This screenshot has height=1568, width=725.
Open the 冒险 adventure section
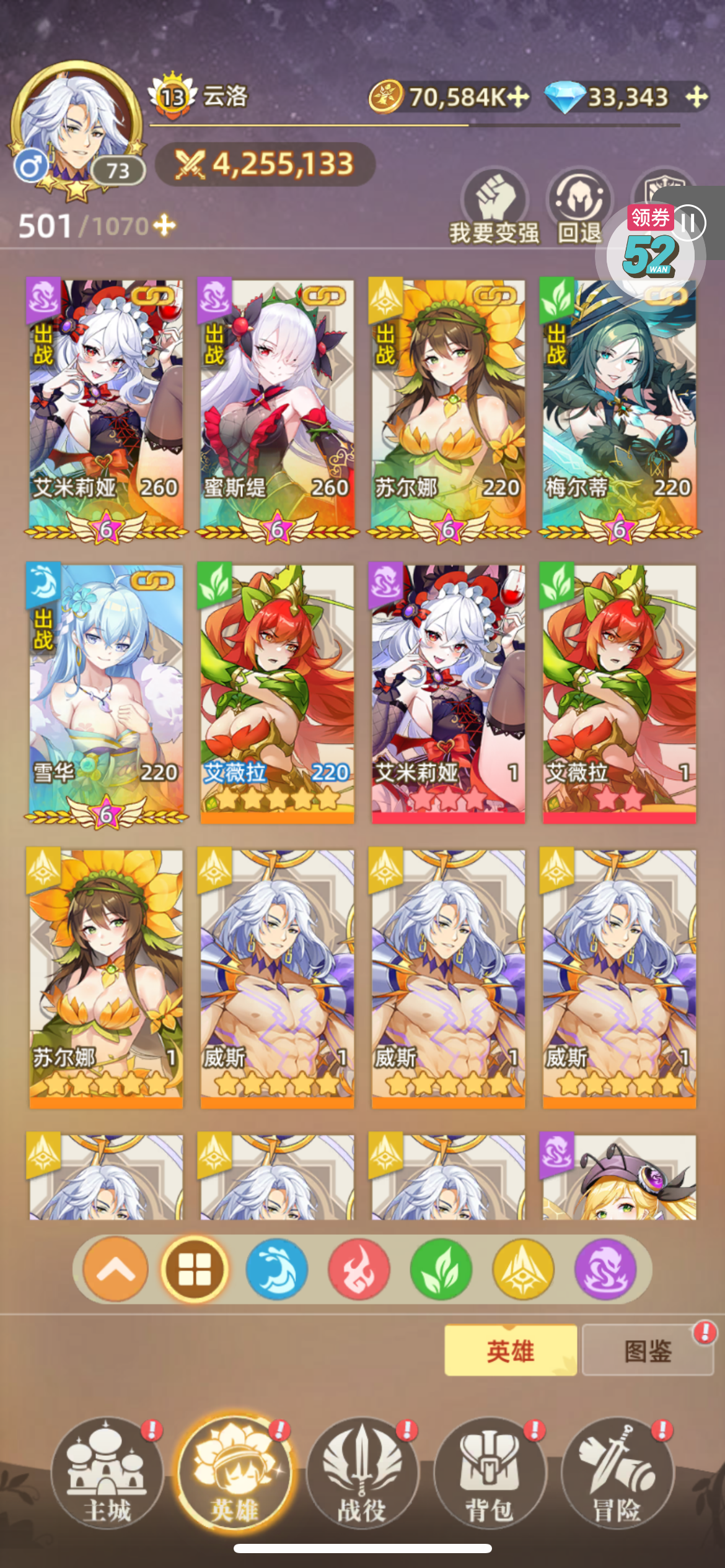point(617,1473)
